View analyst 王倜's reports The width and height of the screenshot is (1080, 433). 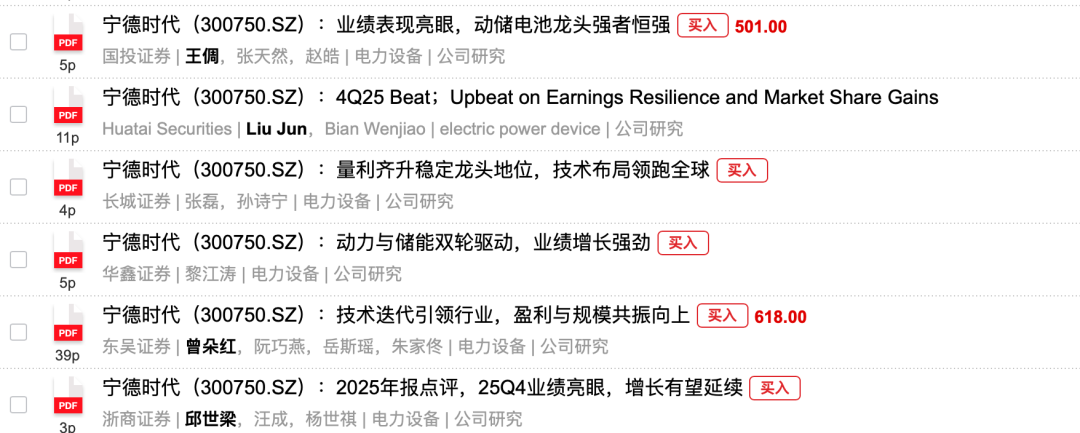202,56
